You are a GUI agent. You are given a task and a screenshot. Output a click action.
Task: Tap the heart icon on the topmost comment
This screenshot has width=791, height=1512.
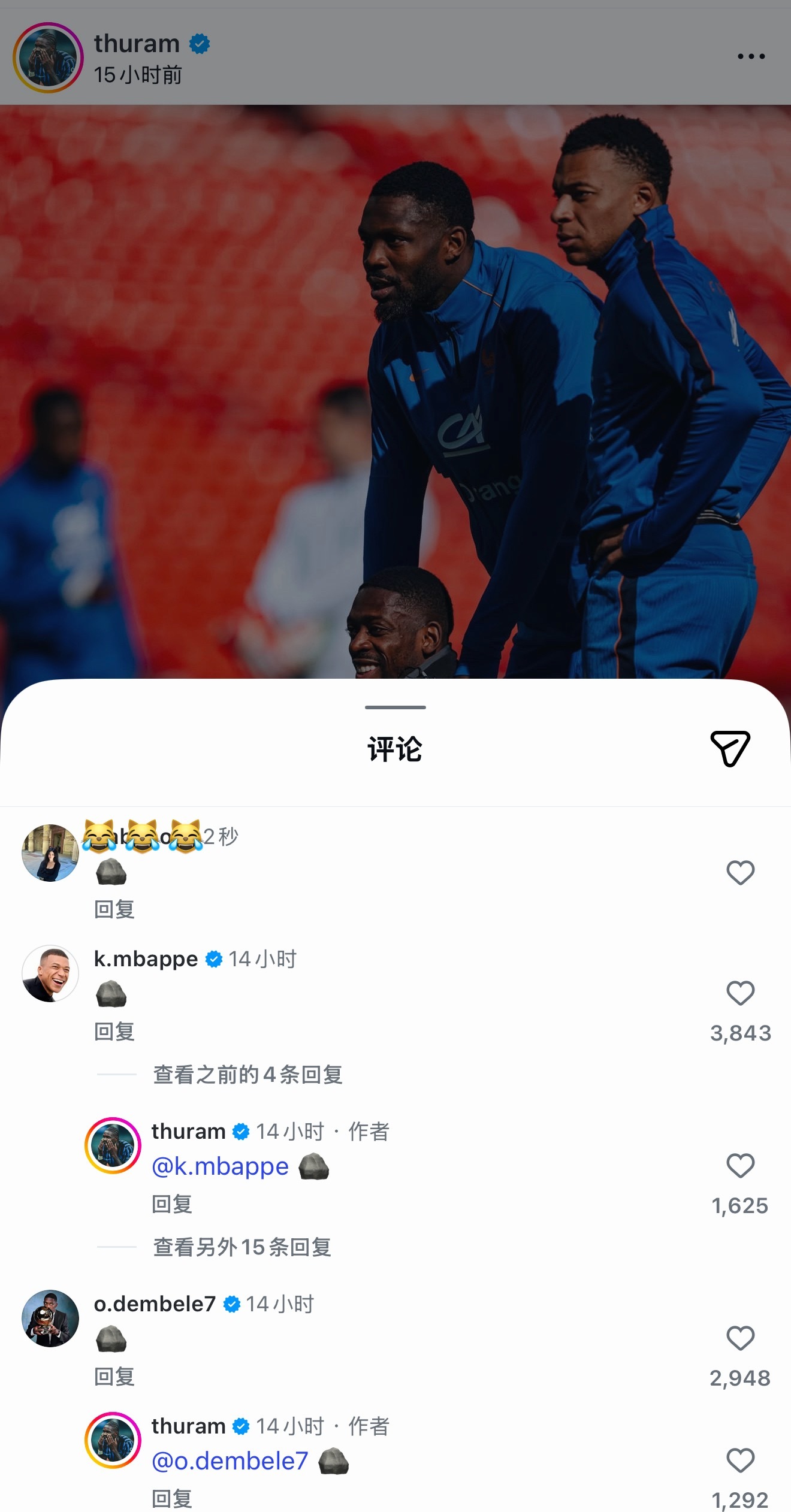coord(741,873)
